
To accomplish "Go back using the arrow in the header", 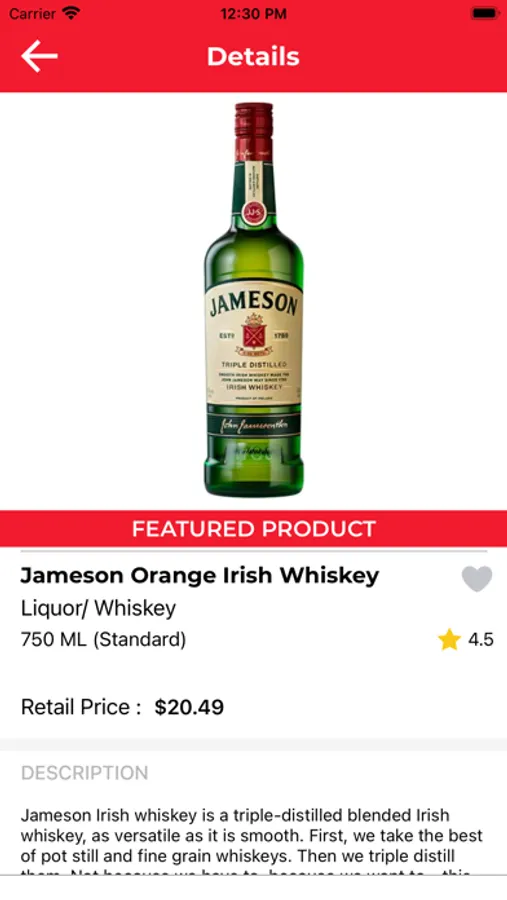I will coord(39,56).
